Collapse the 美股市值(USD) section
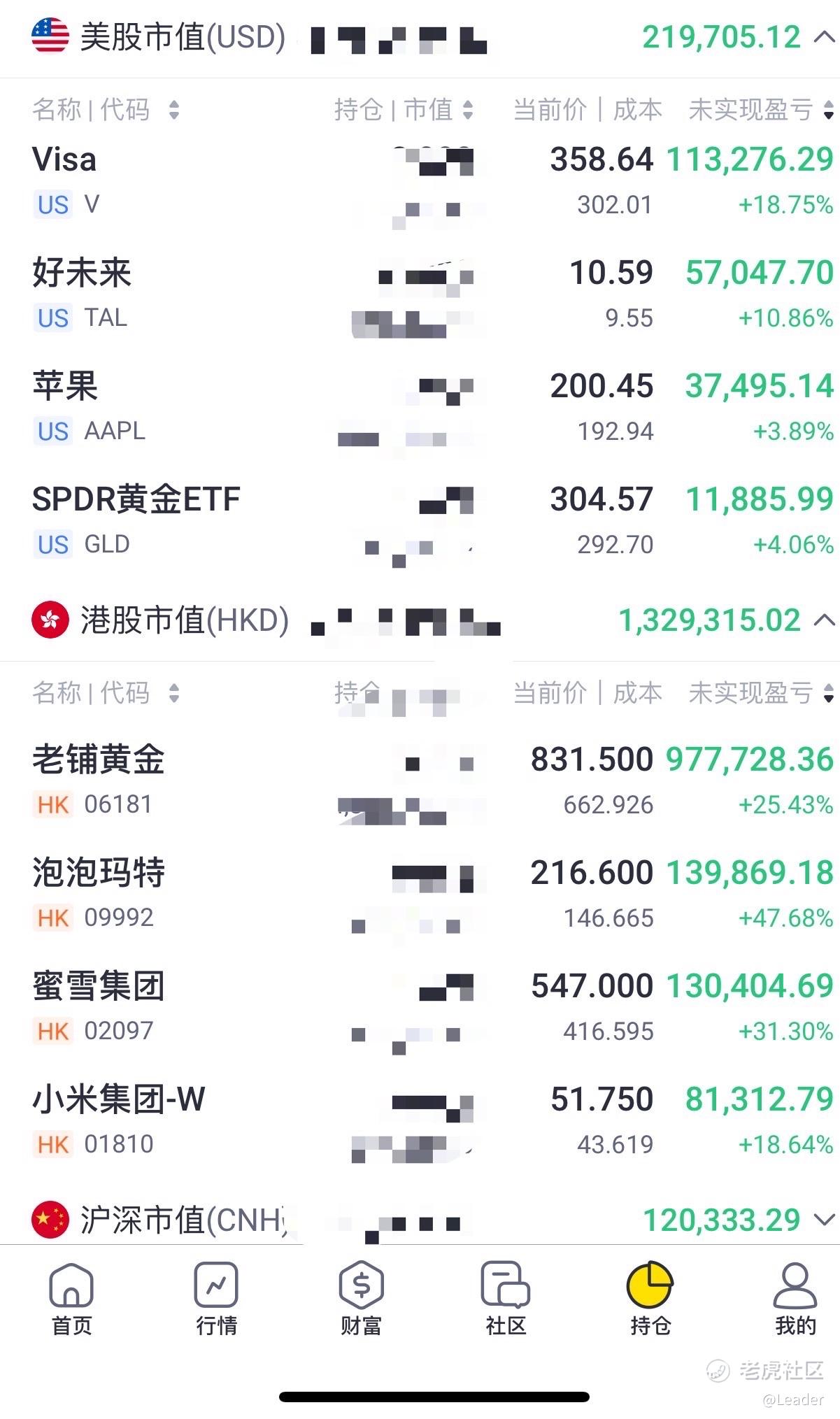The image size is (840, 1419). (825, 37)
